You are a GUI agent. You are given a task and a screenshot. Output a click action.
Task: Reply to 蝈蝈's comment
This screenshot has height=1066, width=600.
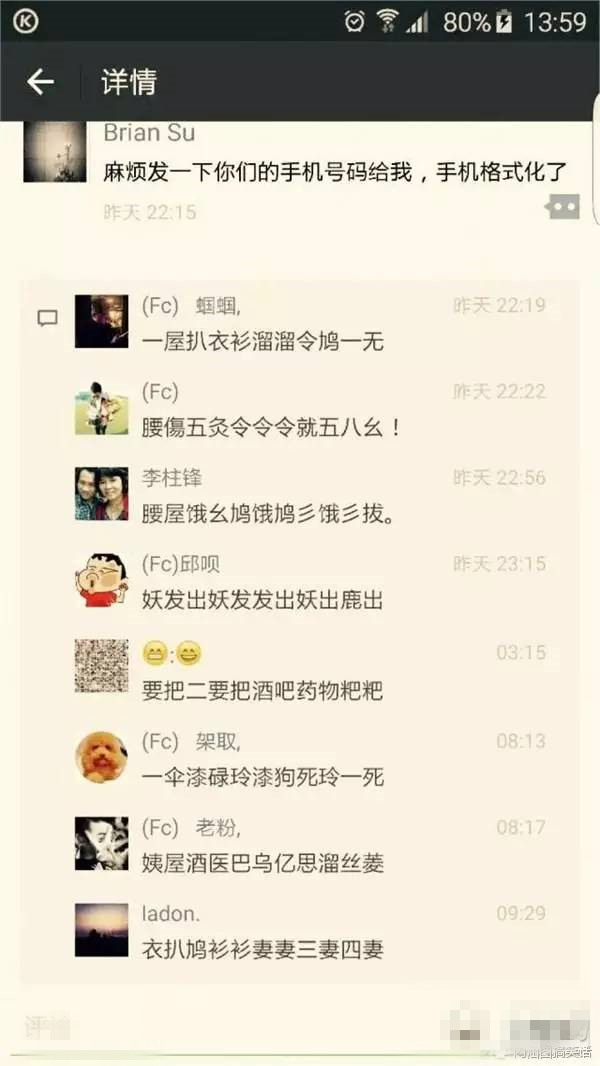click(x=262, y=342)
